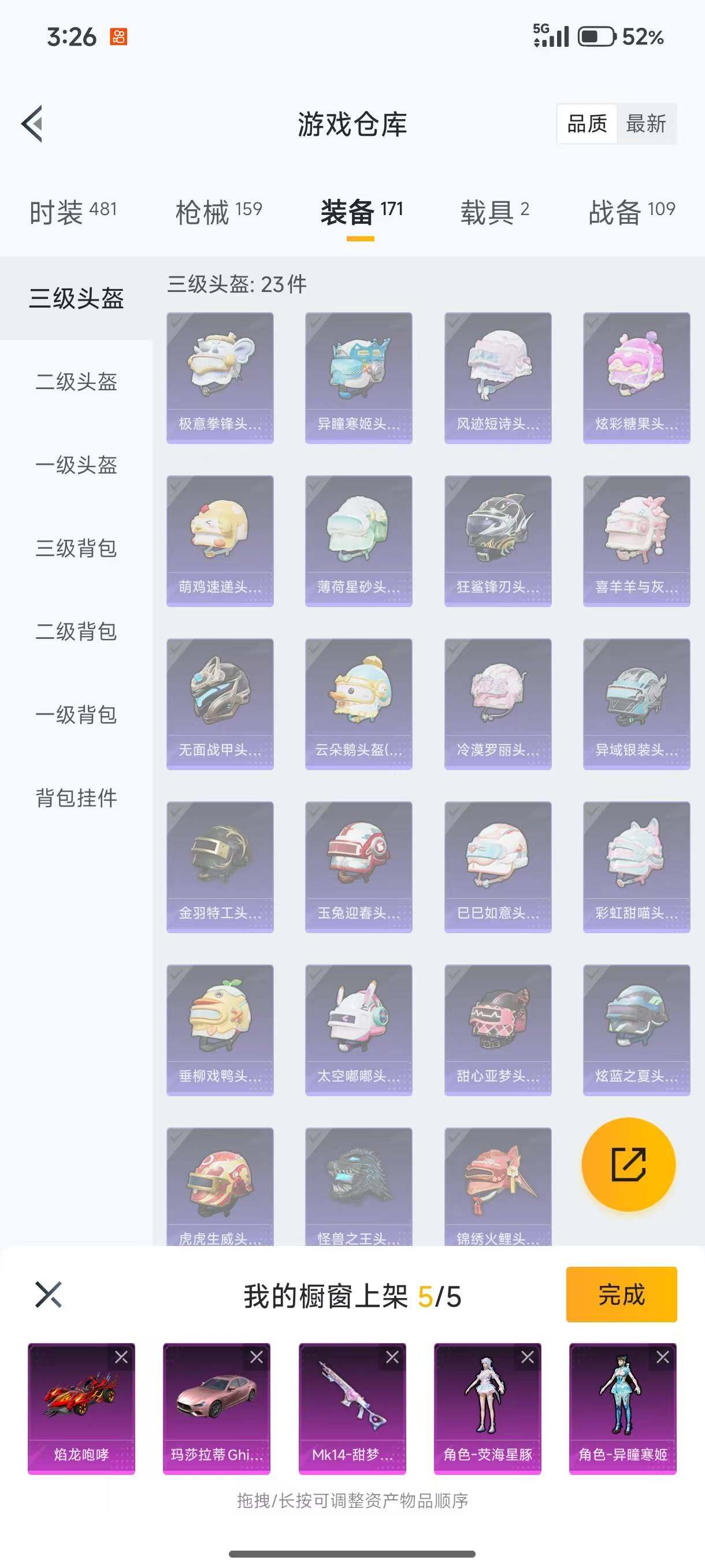Switch to the 枪械 tab
This screenshot has width=705, height=1568.
click(218, 212)
